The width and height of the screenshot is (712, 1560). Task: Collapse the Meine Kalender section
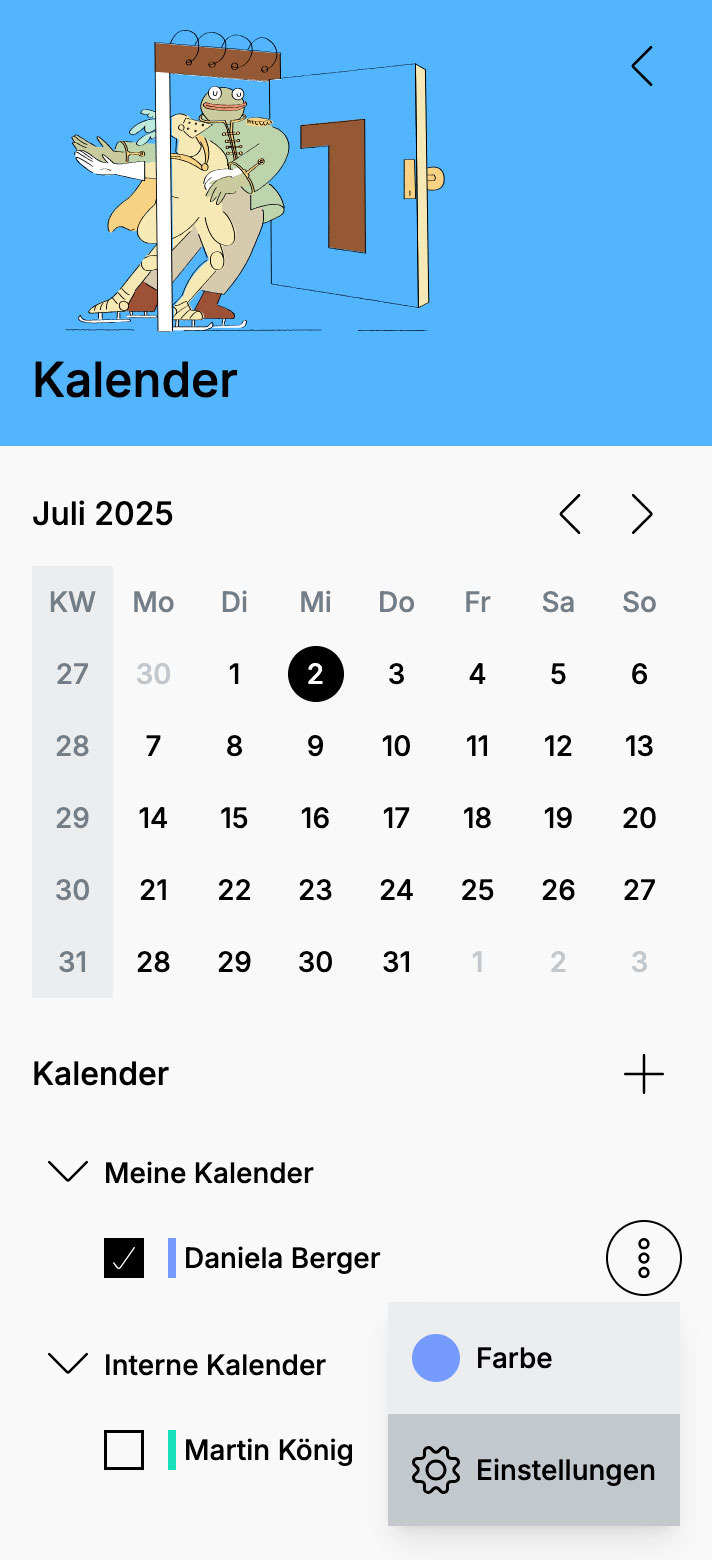tap(68, 1172)
